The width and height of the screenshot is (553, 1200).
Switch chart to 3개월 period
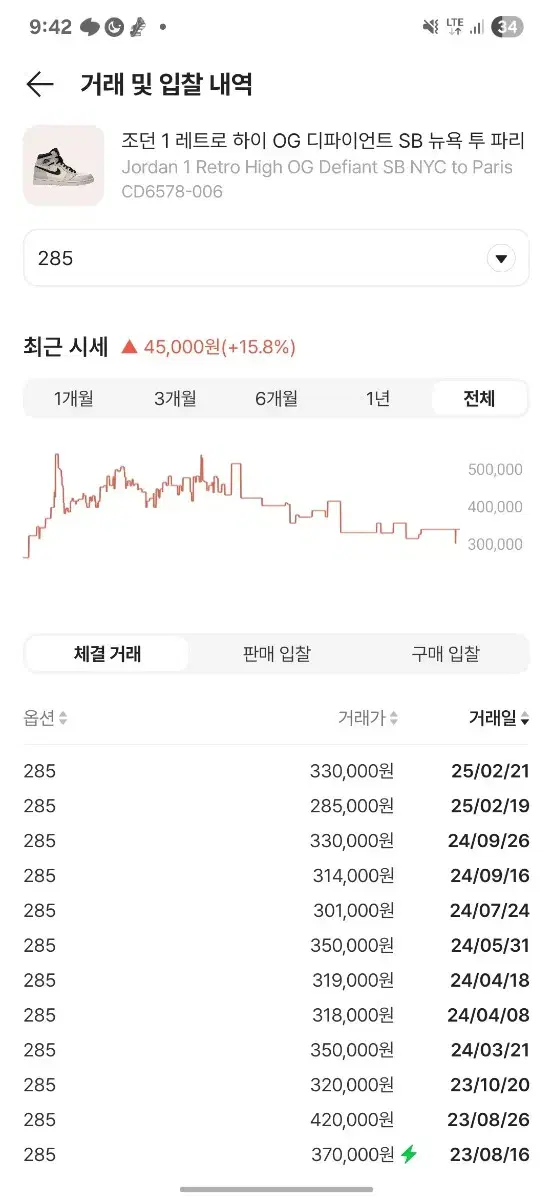click(x=175, y=398)
